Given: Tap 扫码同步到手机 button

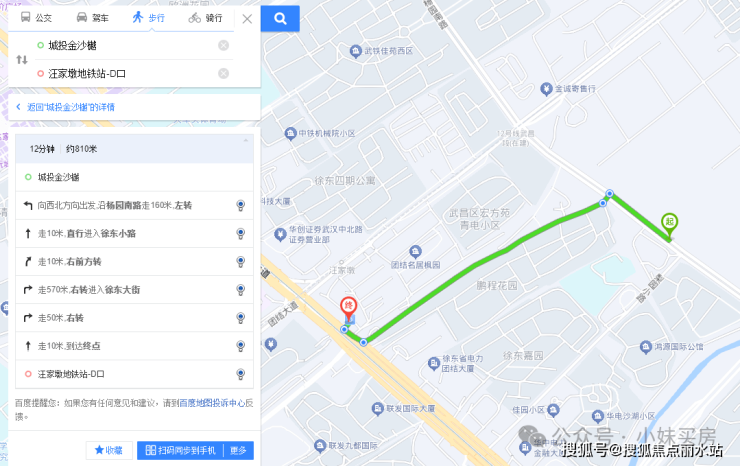Looking at the screenshot, I should coord(182,450).
